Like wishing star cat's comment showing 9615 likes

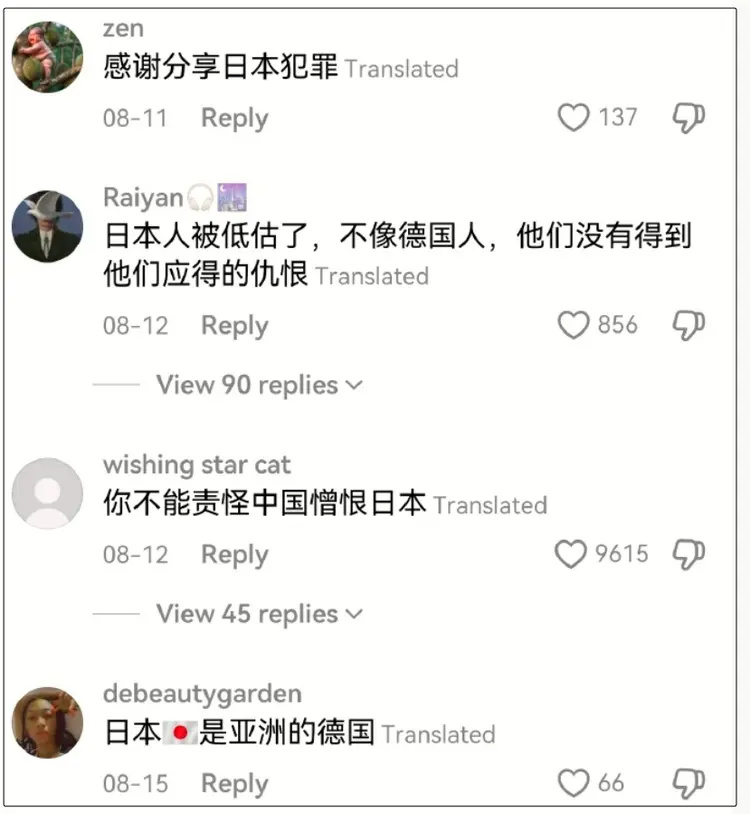click(x=572, y=553)
